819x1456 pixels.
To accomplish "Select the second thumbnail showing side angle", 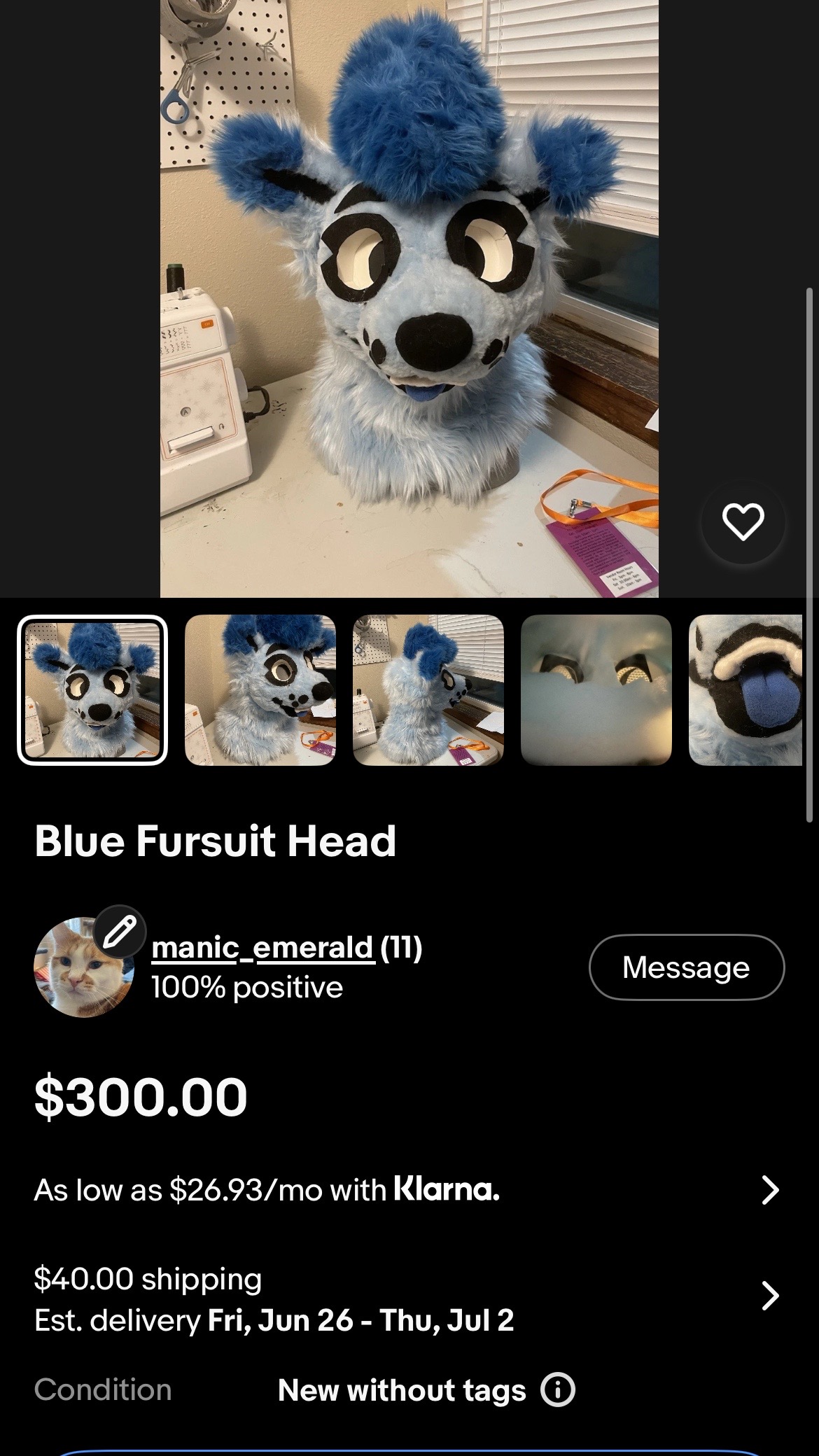I will coord(260,690).
